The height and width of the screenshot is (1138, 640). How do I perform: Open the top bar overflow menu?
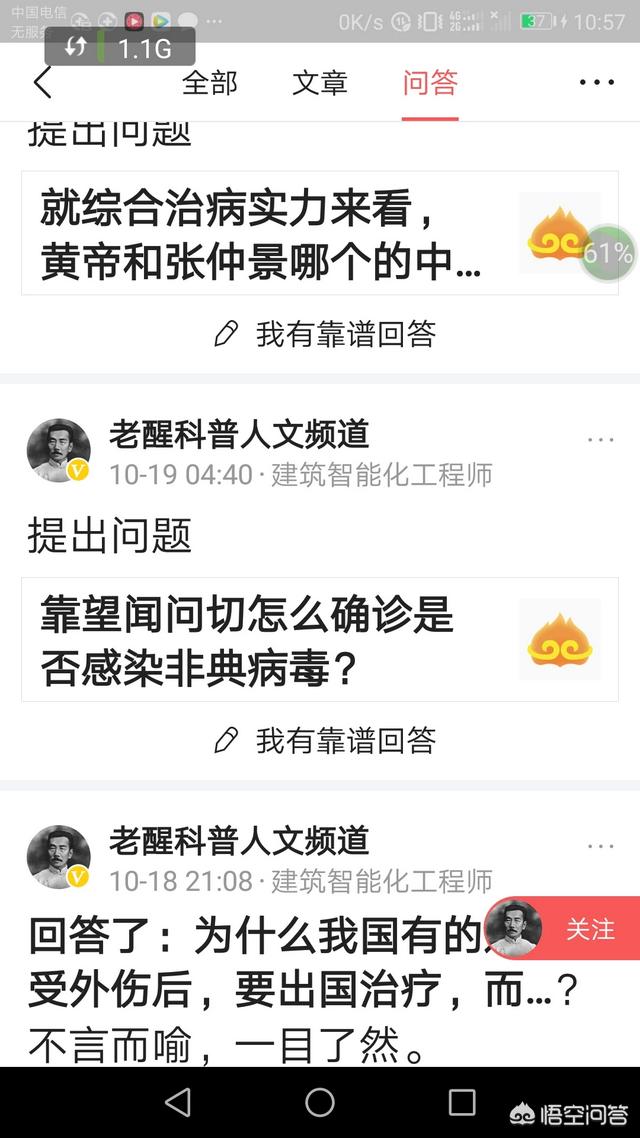[x=597, y=82]
